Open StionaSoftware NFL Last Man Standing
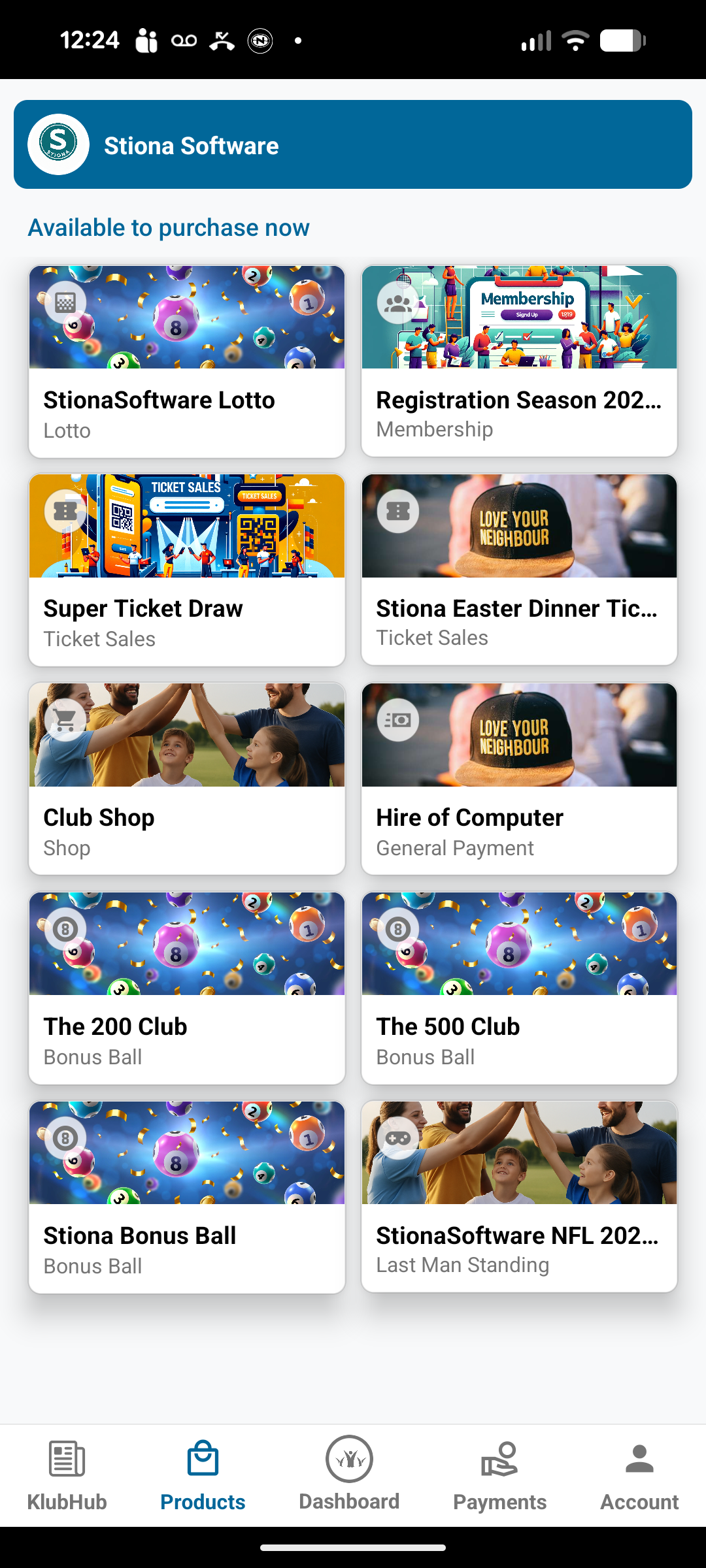The height and width of the screenshot is (1568, 706). [x=519, y=1197]
